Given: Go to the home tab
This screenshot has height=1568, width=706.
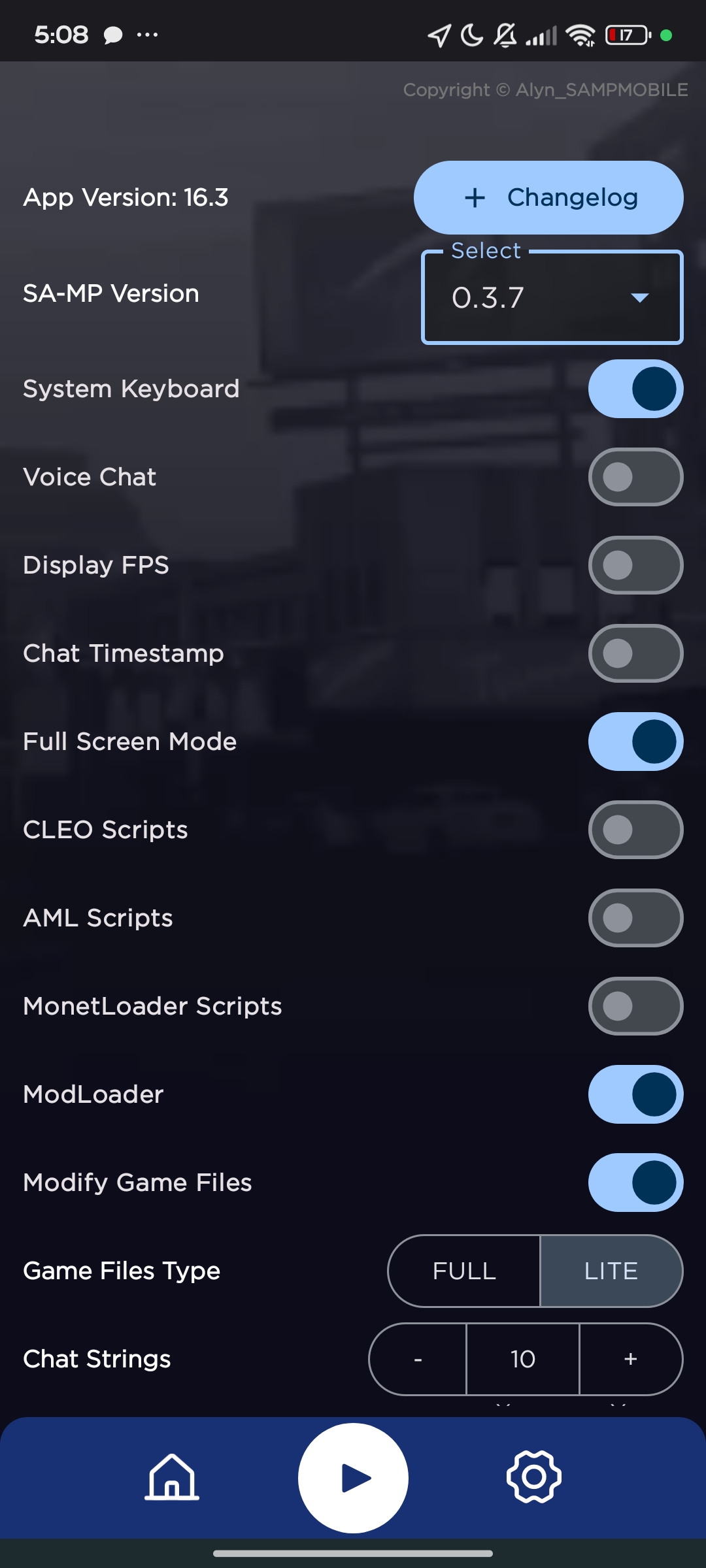Looking at the screenshot, I should click(x=172, y=1477).
